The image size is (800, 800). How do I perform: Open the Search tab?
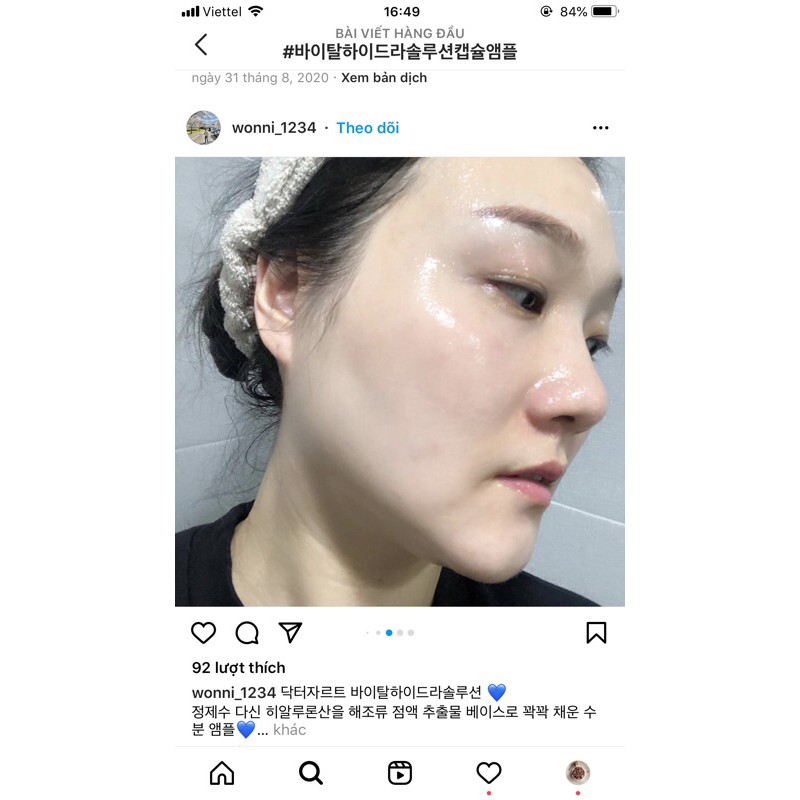311,772
